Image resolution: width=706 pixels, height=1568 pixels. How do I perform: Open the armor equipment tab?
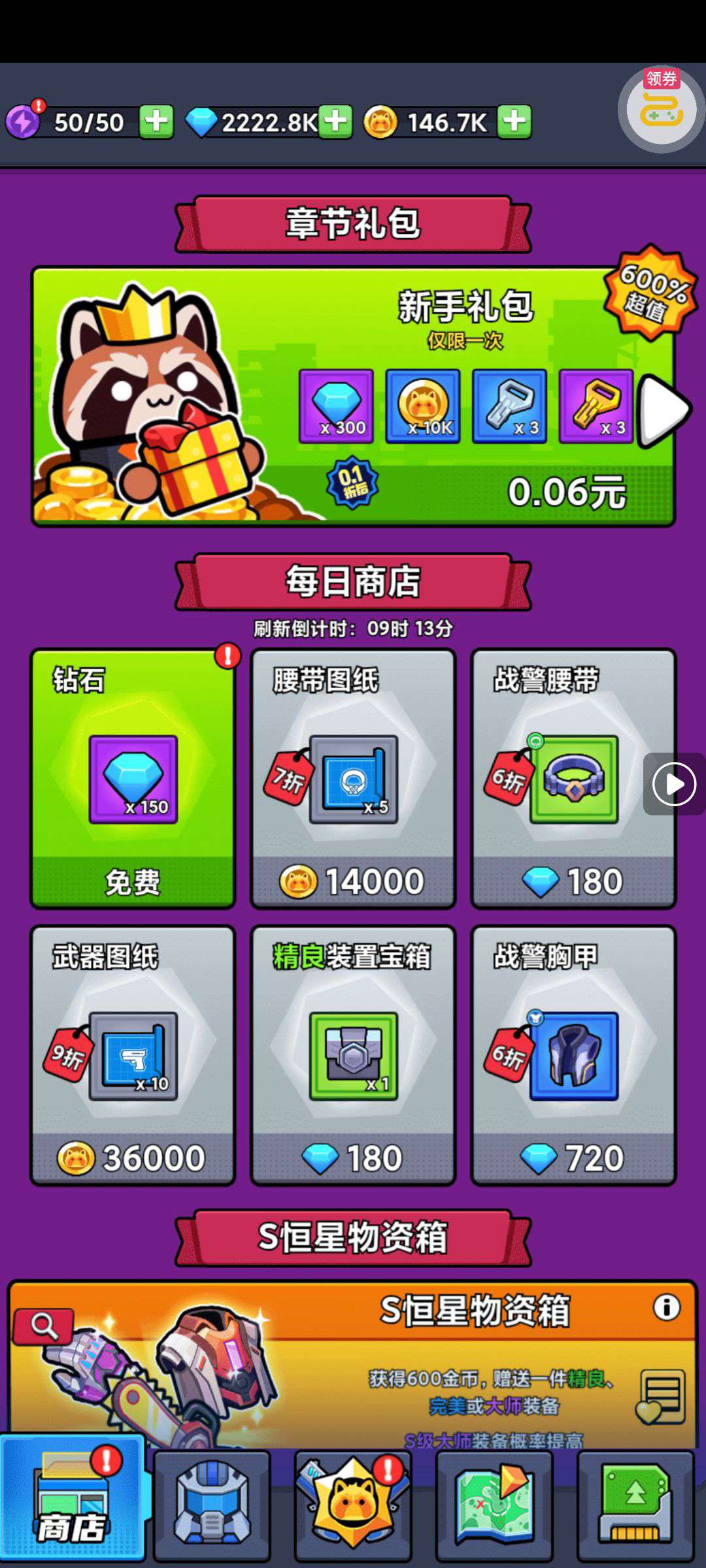212,1506
